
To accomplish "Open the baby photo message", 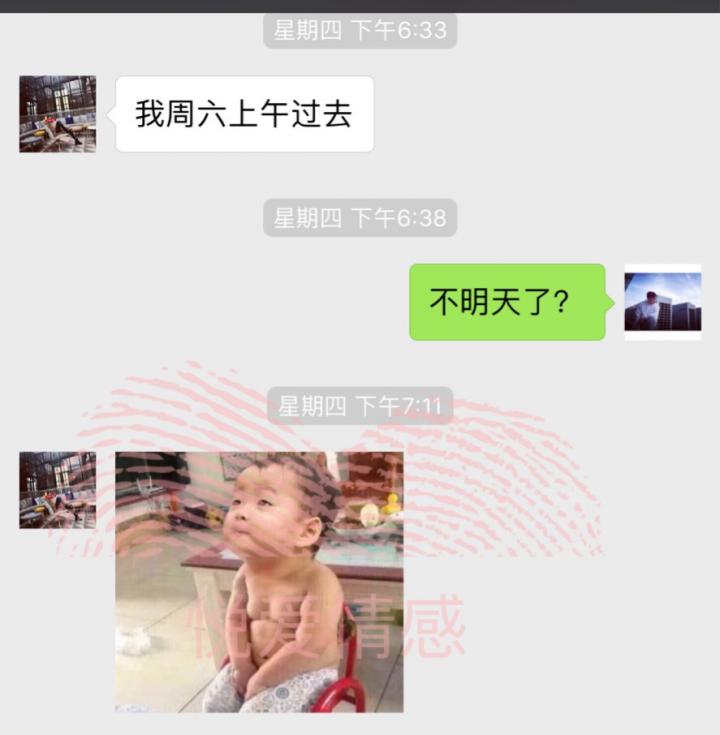I will (259, 581).
